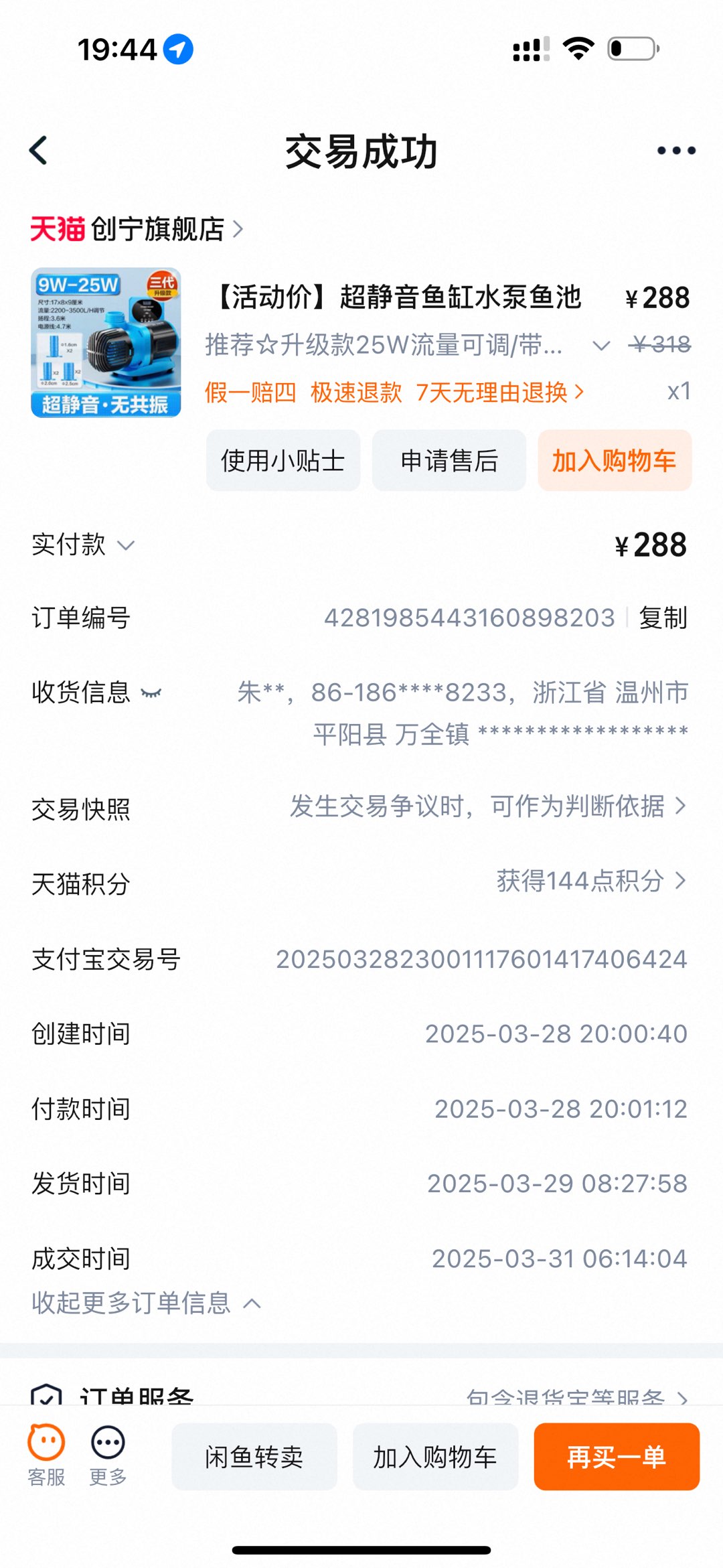Viewport: 723px width, 1568px height.
Task: Tap 申请售后 to request after-sales service
Action: coord(449,461)
